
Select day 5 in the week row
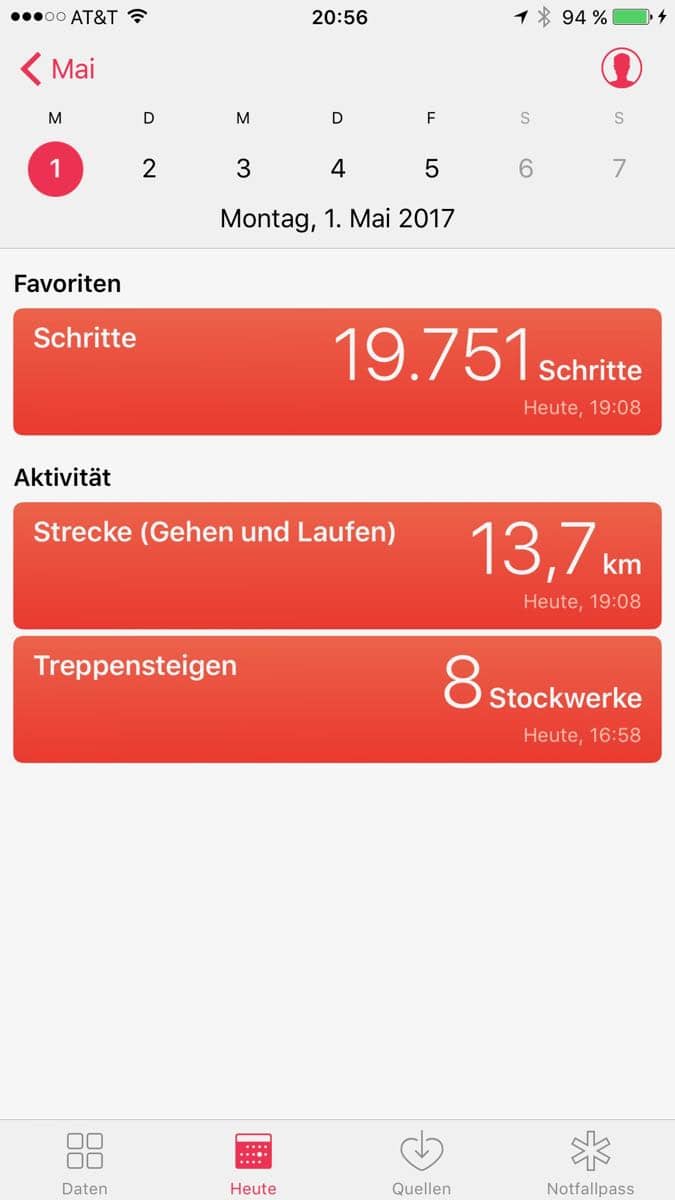[x=432, y=168]
